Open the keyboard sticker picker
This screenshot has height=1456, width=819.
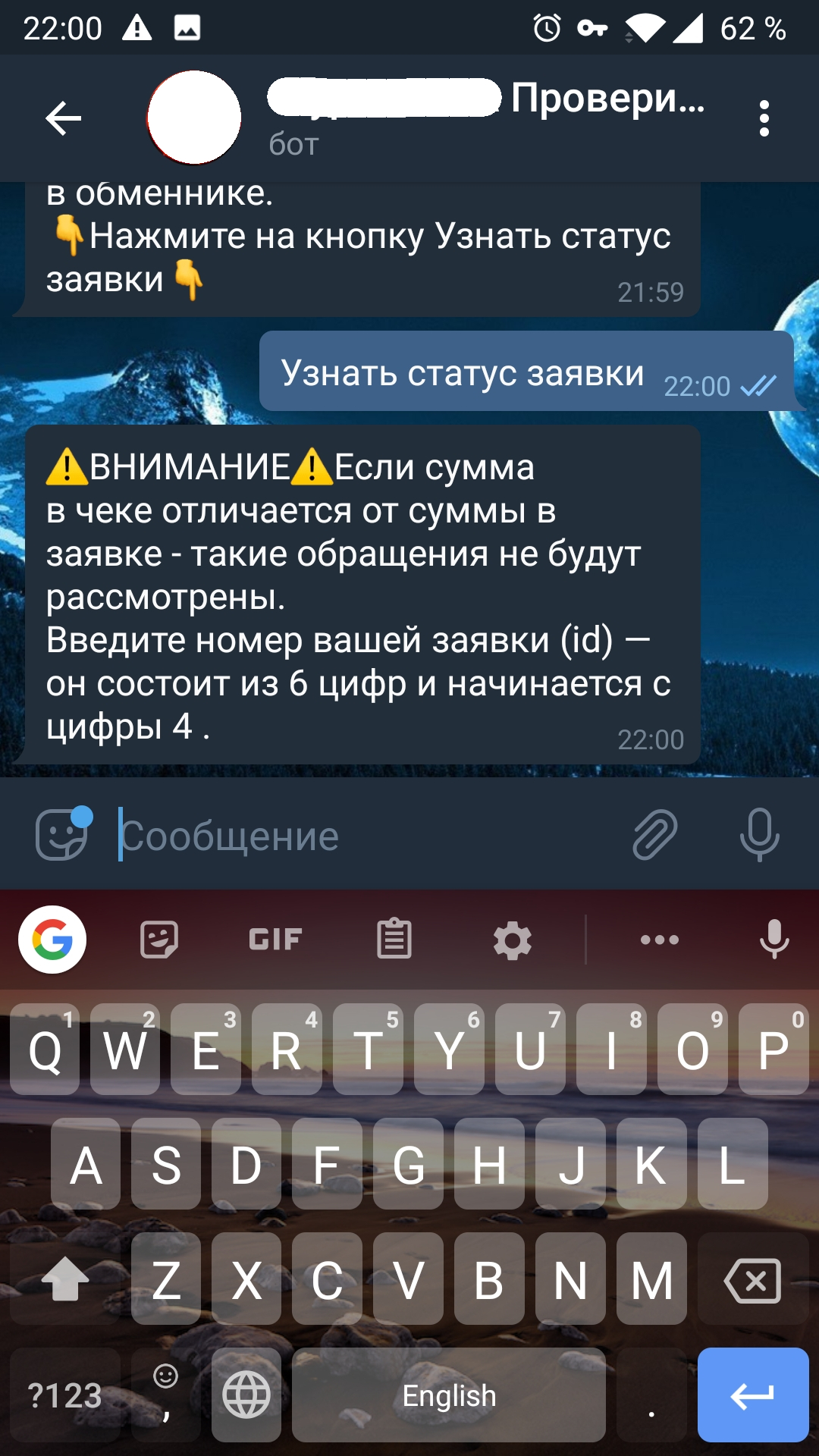[x=159, y=940]
